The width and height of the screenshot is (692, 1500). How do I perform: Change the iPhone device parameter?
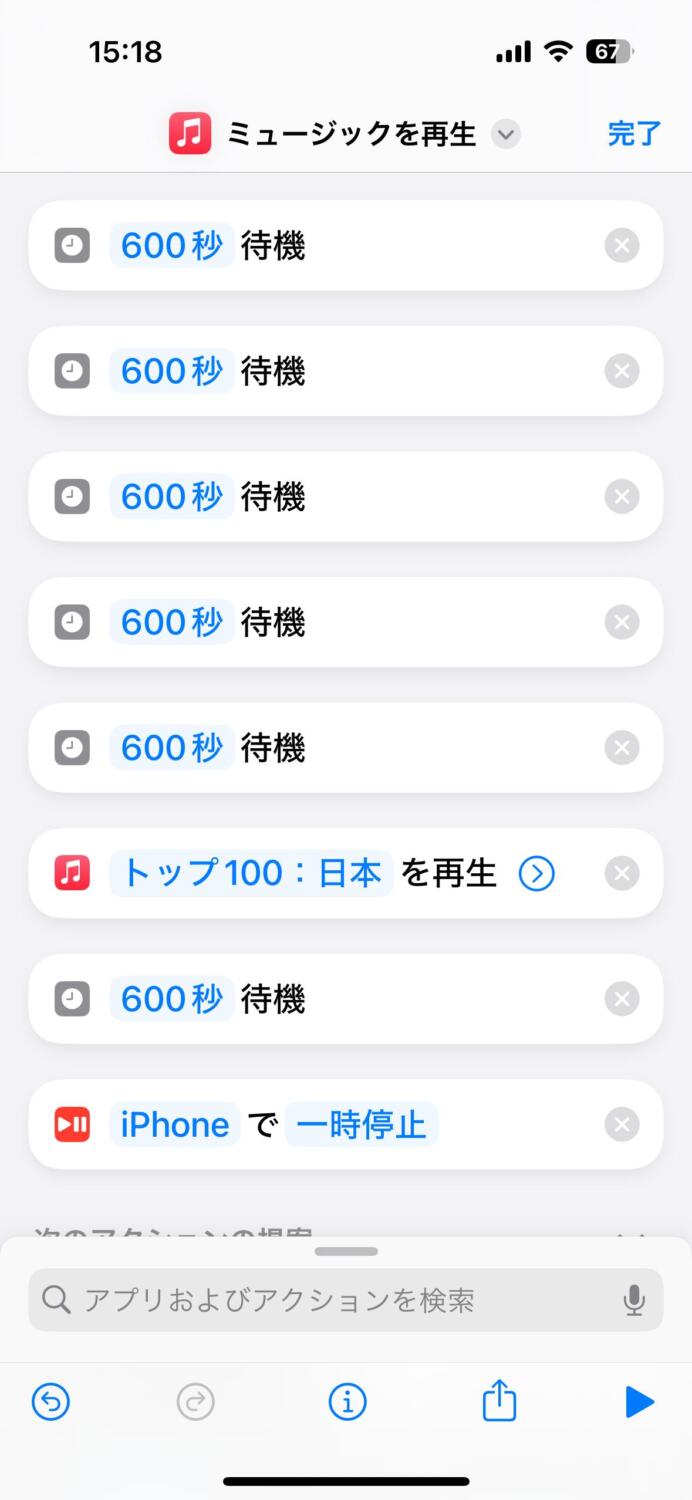(x=174, y=1125)
